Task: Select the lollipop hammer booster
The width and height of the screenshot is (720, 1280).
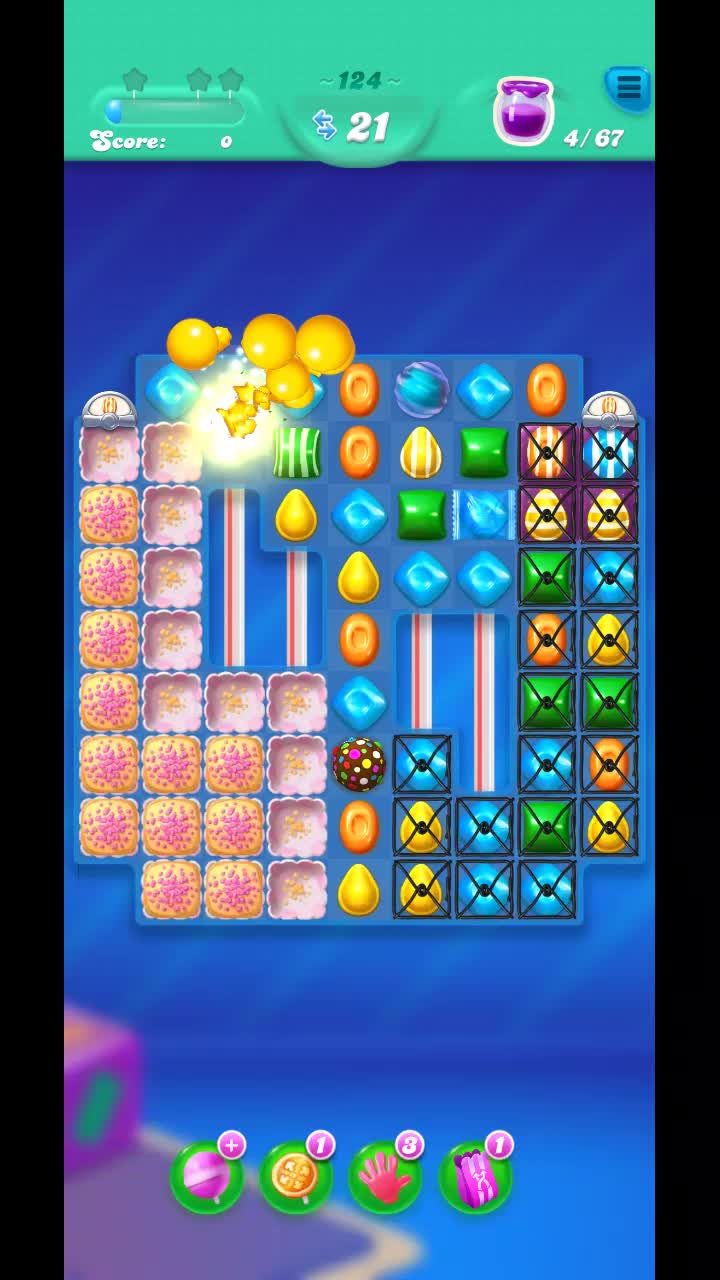Action: [x=205, y=1177]
